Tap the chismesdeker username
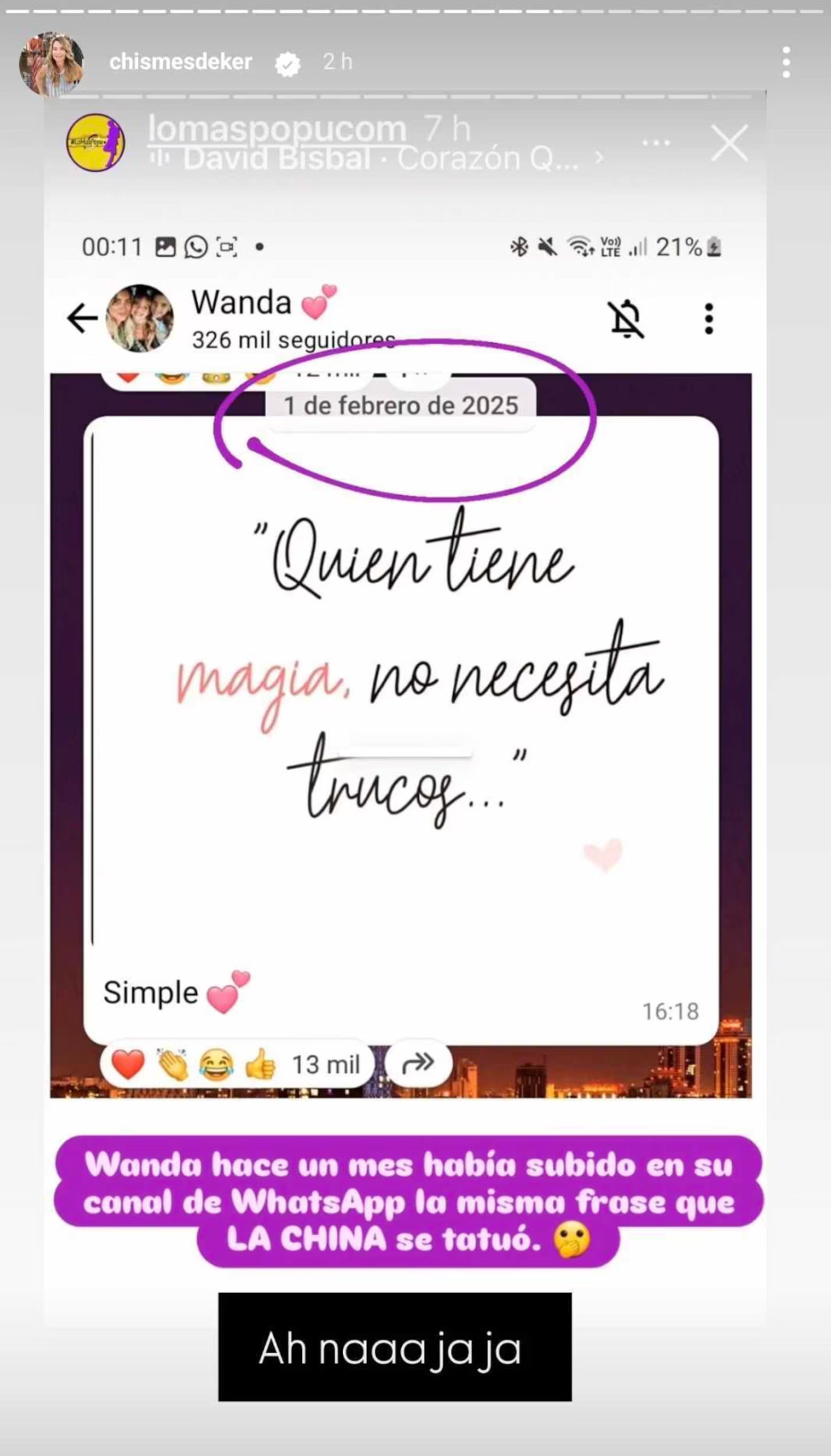Image resolution: width=831 pixels, height=1456 pixels. click(180, 62)
